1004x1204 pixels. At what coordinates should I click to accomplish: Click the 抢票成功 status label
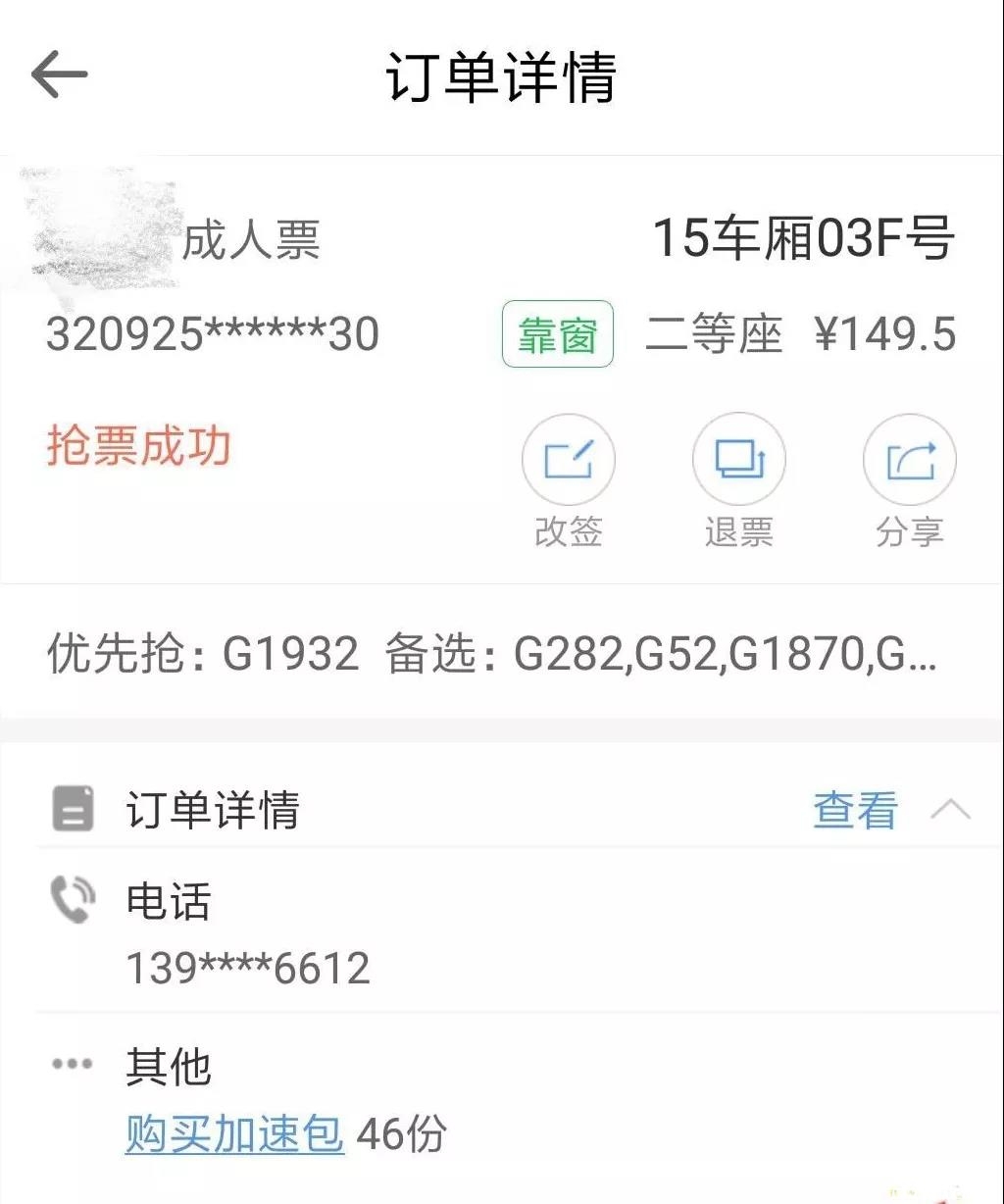point(137,446)
